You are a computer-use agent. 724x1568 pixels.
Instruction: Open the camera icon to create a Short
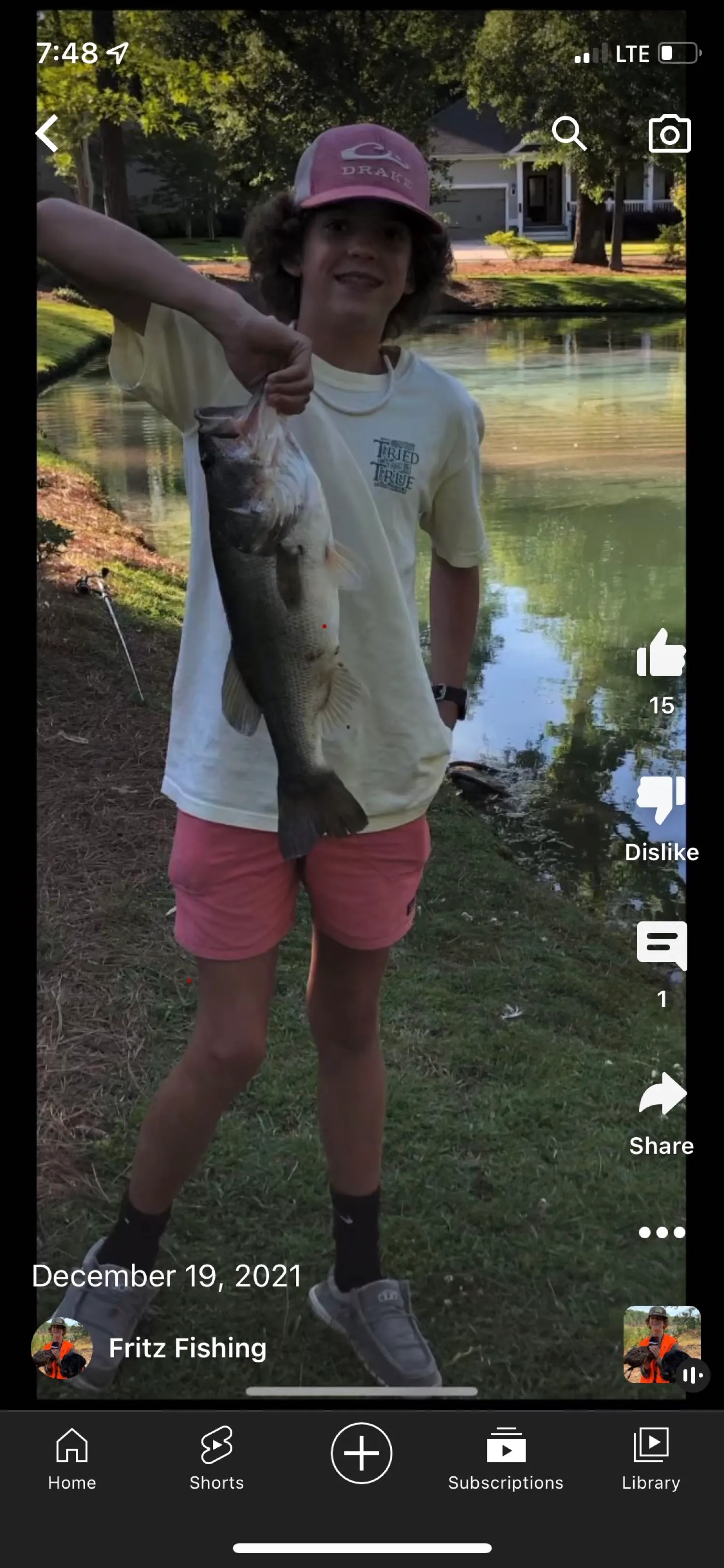tap(669, 133)
